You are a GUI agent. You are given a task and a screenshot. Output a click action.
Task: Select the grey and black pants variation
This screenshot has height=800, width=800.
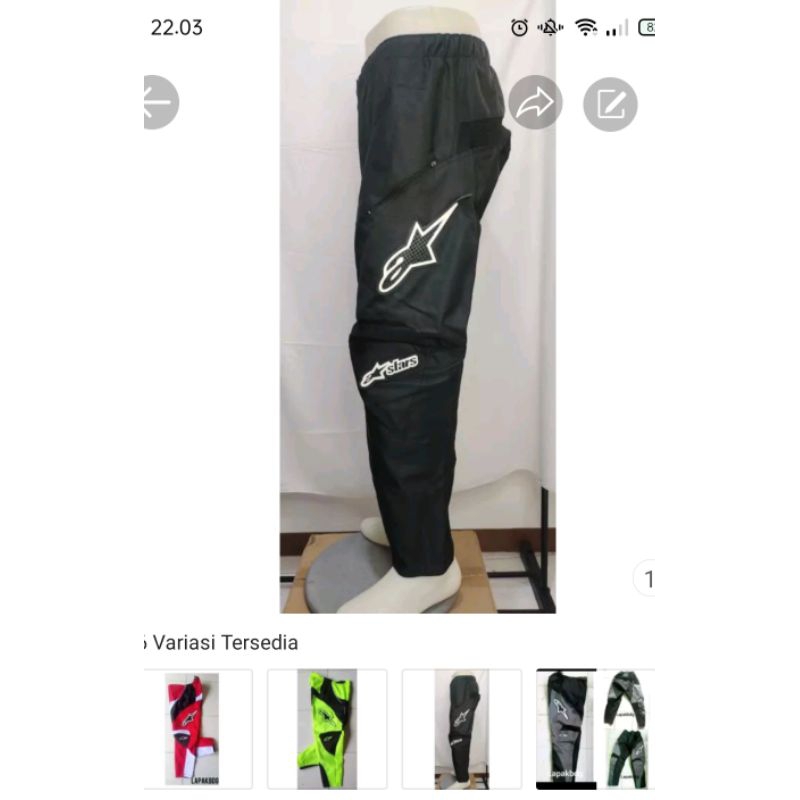coord(595,729)
